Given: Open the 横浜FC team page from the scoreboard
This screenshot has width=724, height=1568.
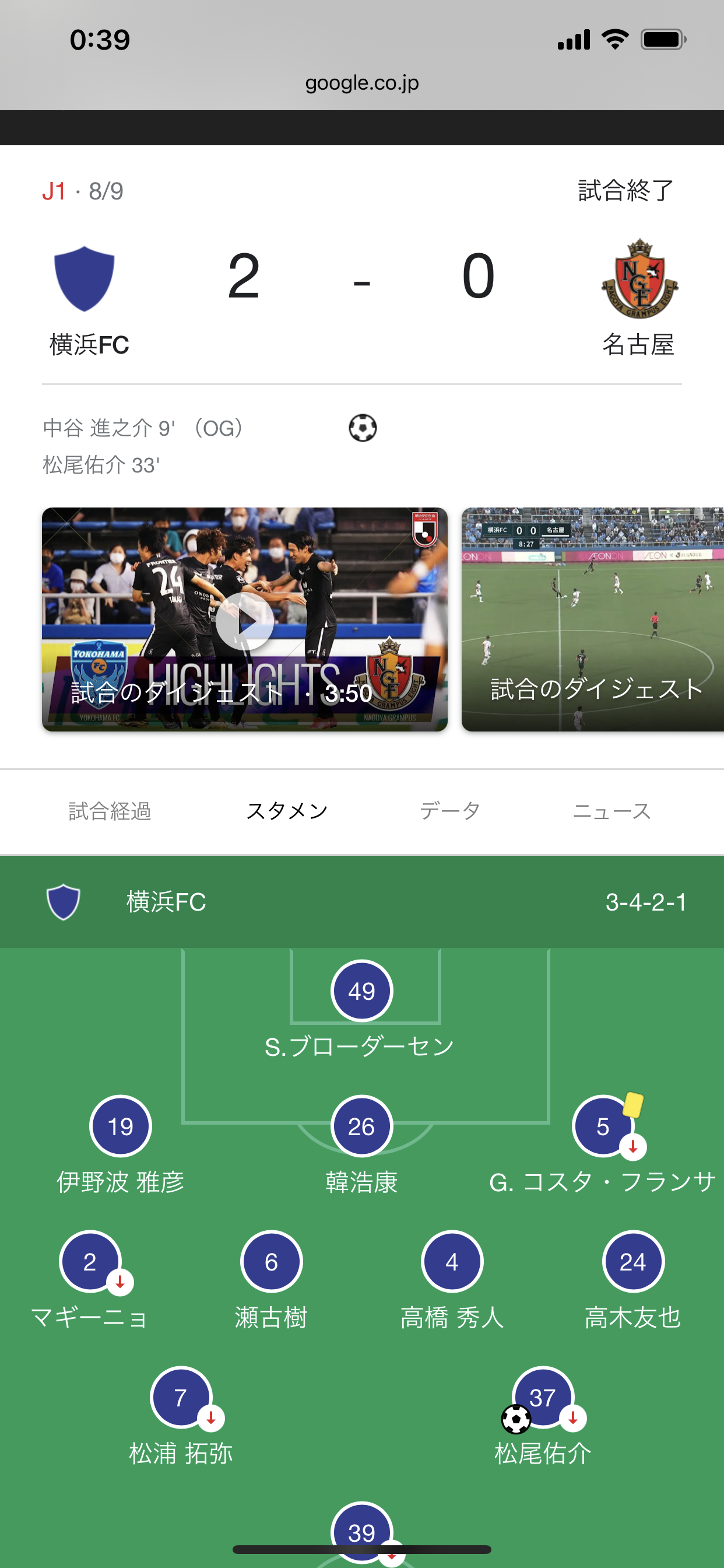Looking at the screenshot, I should (85, 298).
